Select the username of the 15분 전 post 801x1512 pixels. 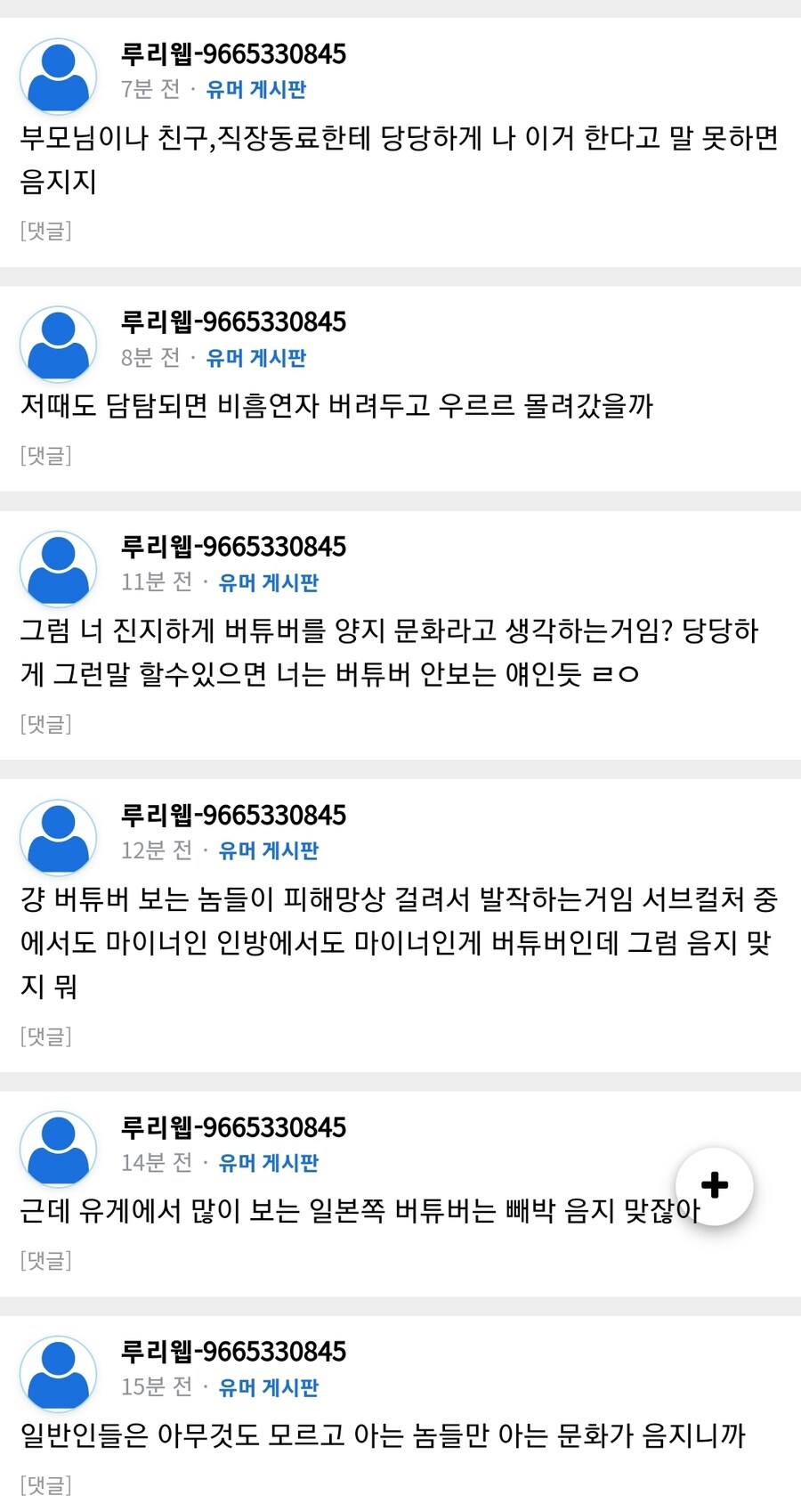point(234,1351)
